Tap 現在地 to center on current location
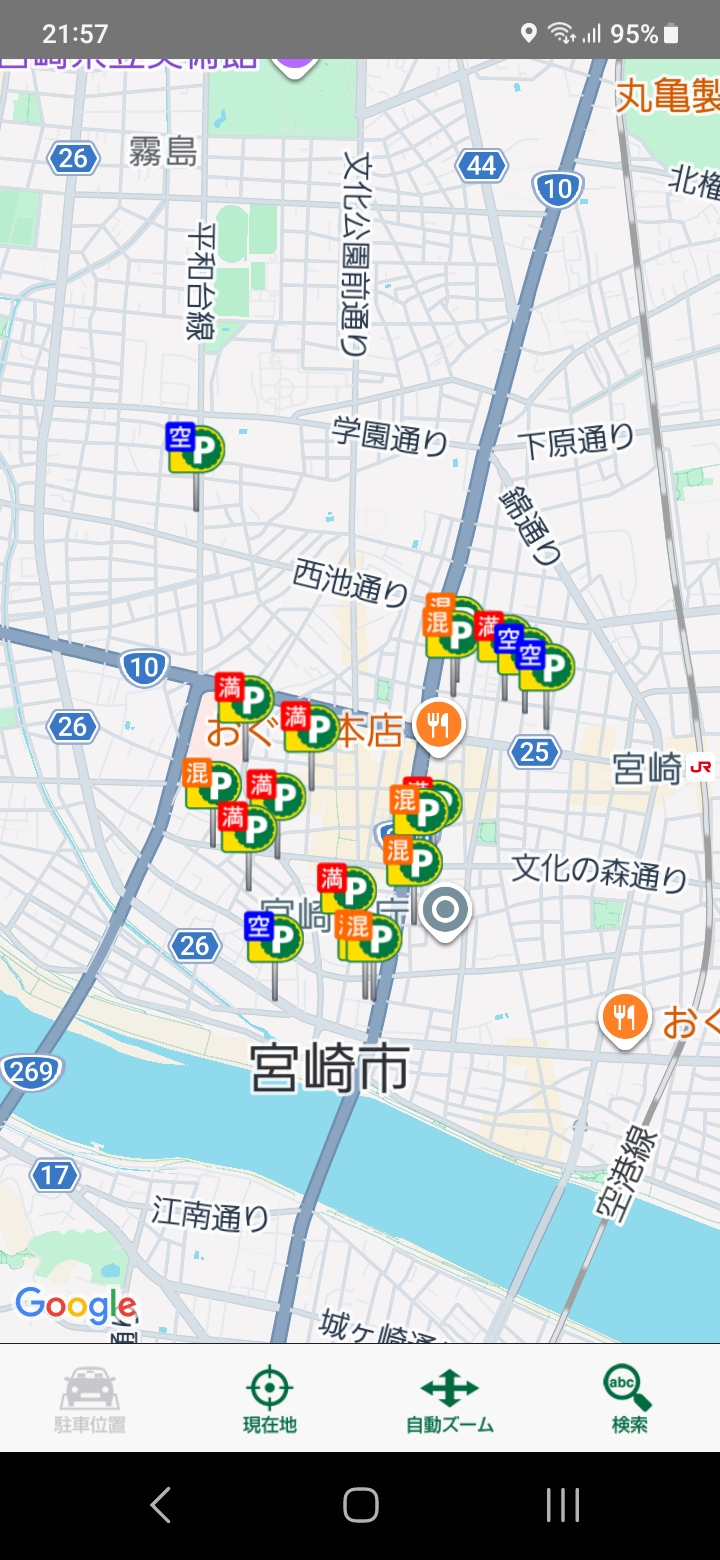The image size is (720, 1560). tap(268, 1395)
